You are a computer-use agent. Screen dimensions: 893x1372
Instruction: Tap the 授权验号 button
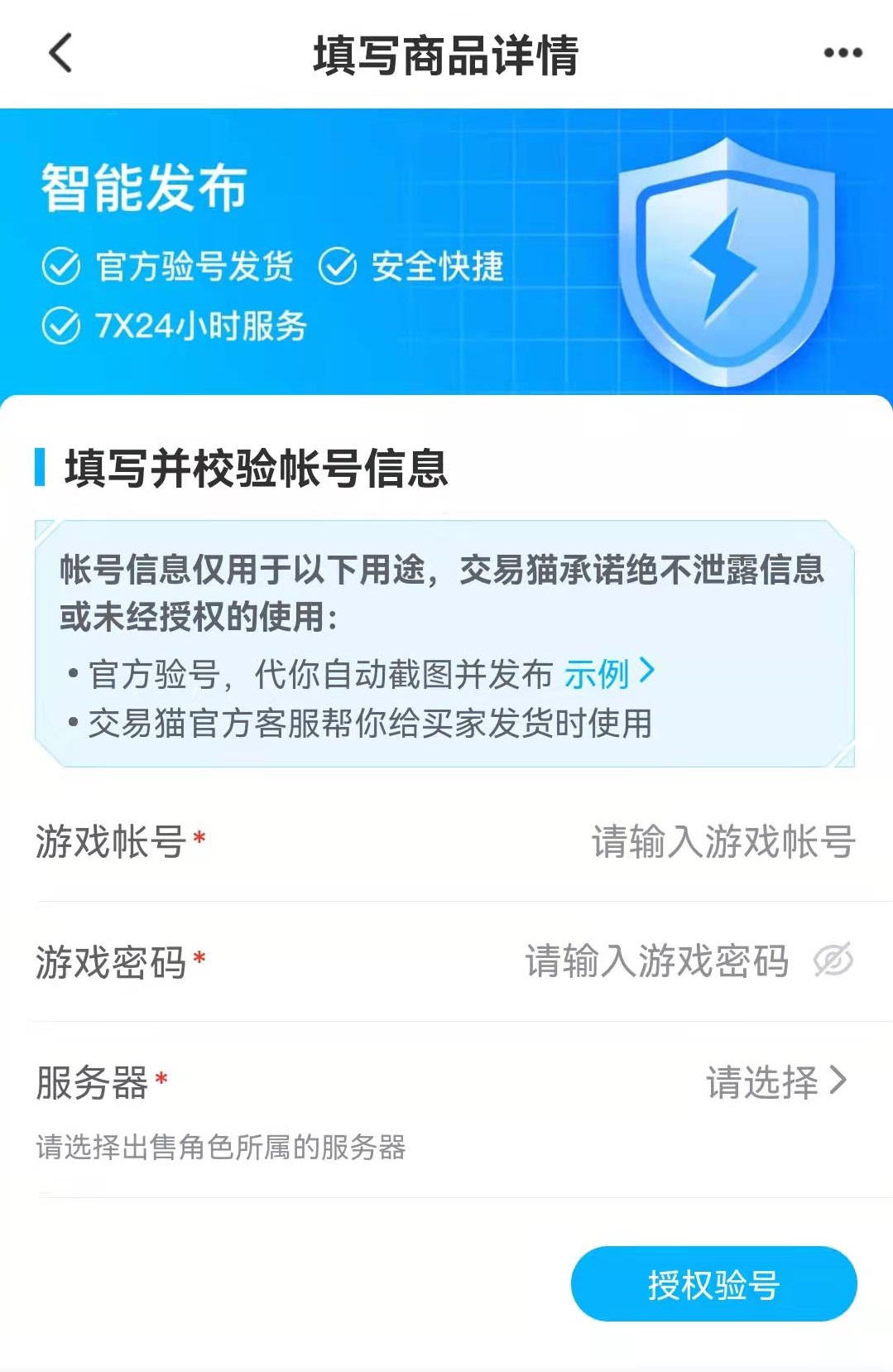click(713, 1284)
